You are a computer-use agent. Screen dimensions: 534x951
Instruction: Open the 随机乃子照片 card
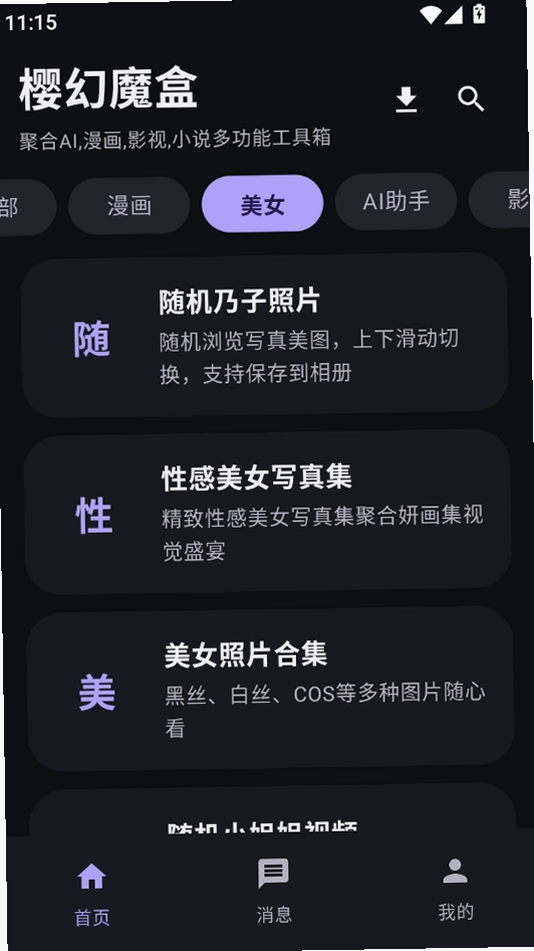coord(265,336)
